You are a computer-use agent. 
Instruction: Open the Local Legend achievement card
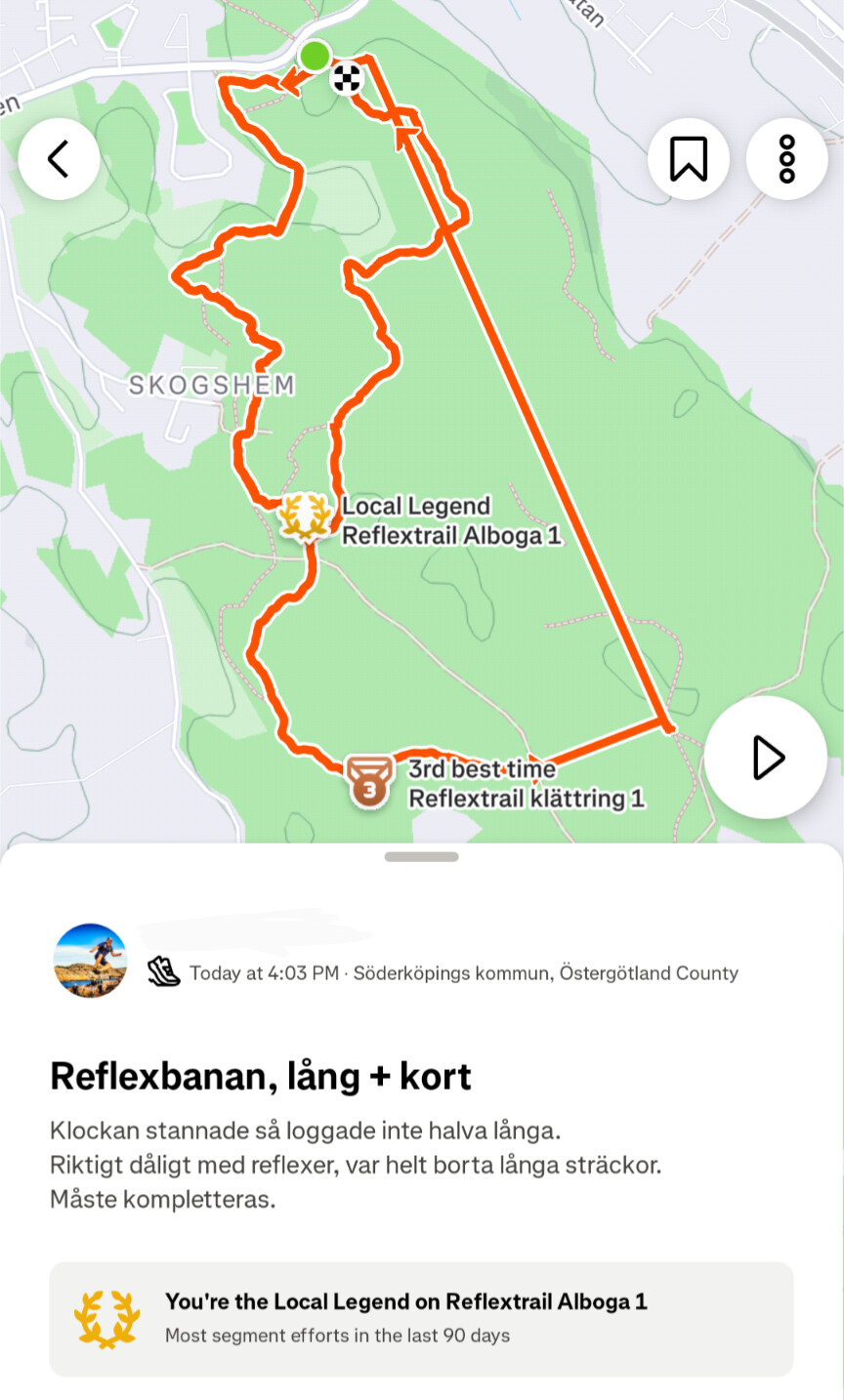421,1318
